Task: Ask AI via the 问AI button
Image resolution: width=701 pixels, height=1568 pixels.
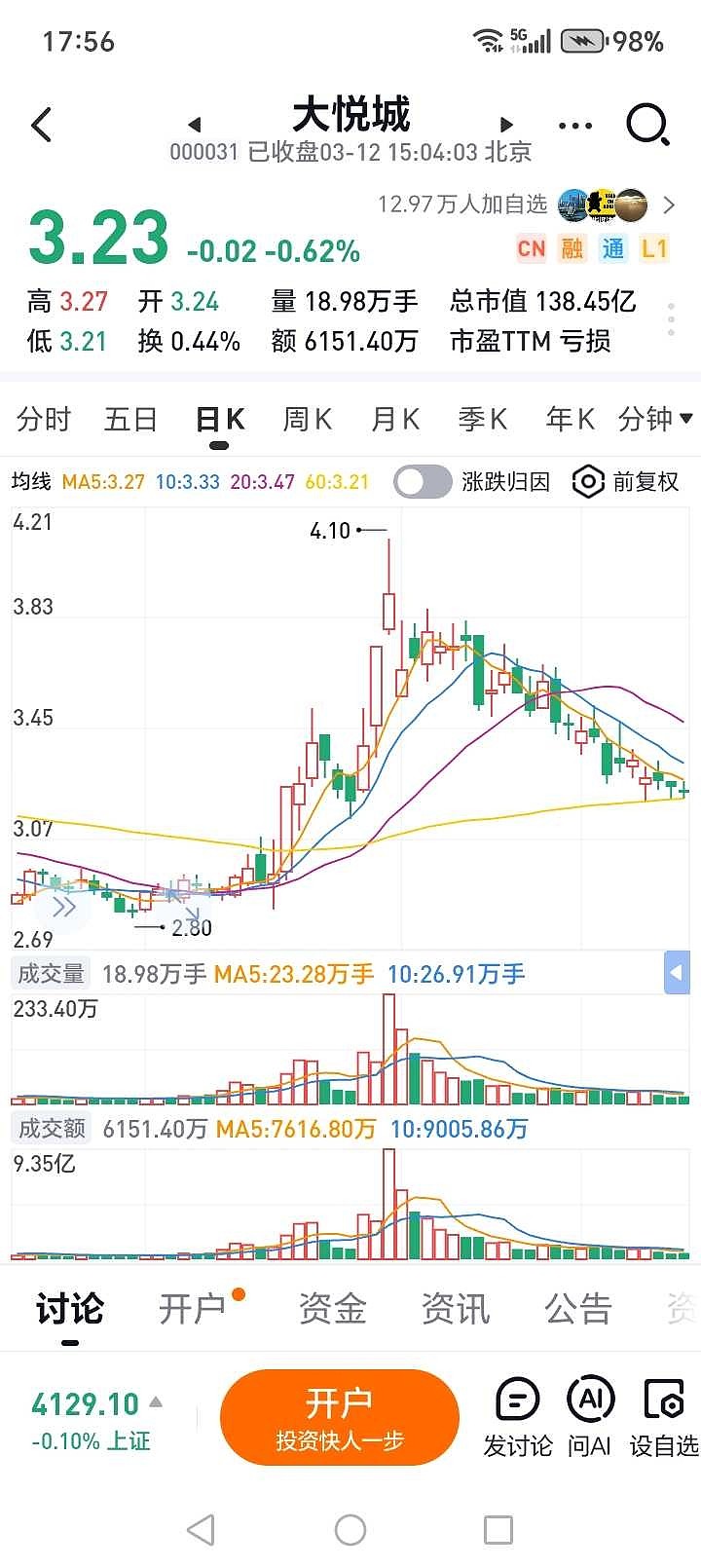Action: pos(589,1417)
